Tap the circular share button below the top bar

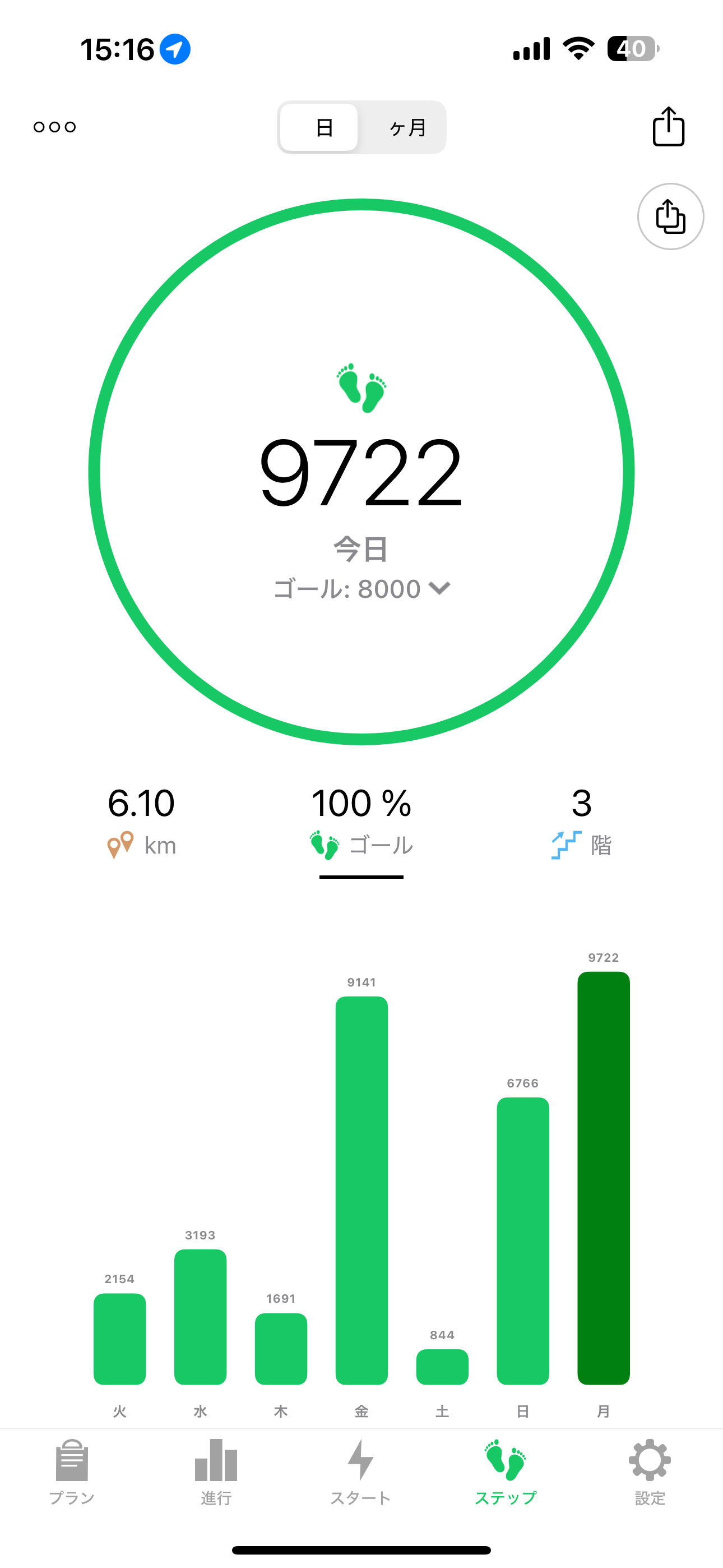point(670,216)
